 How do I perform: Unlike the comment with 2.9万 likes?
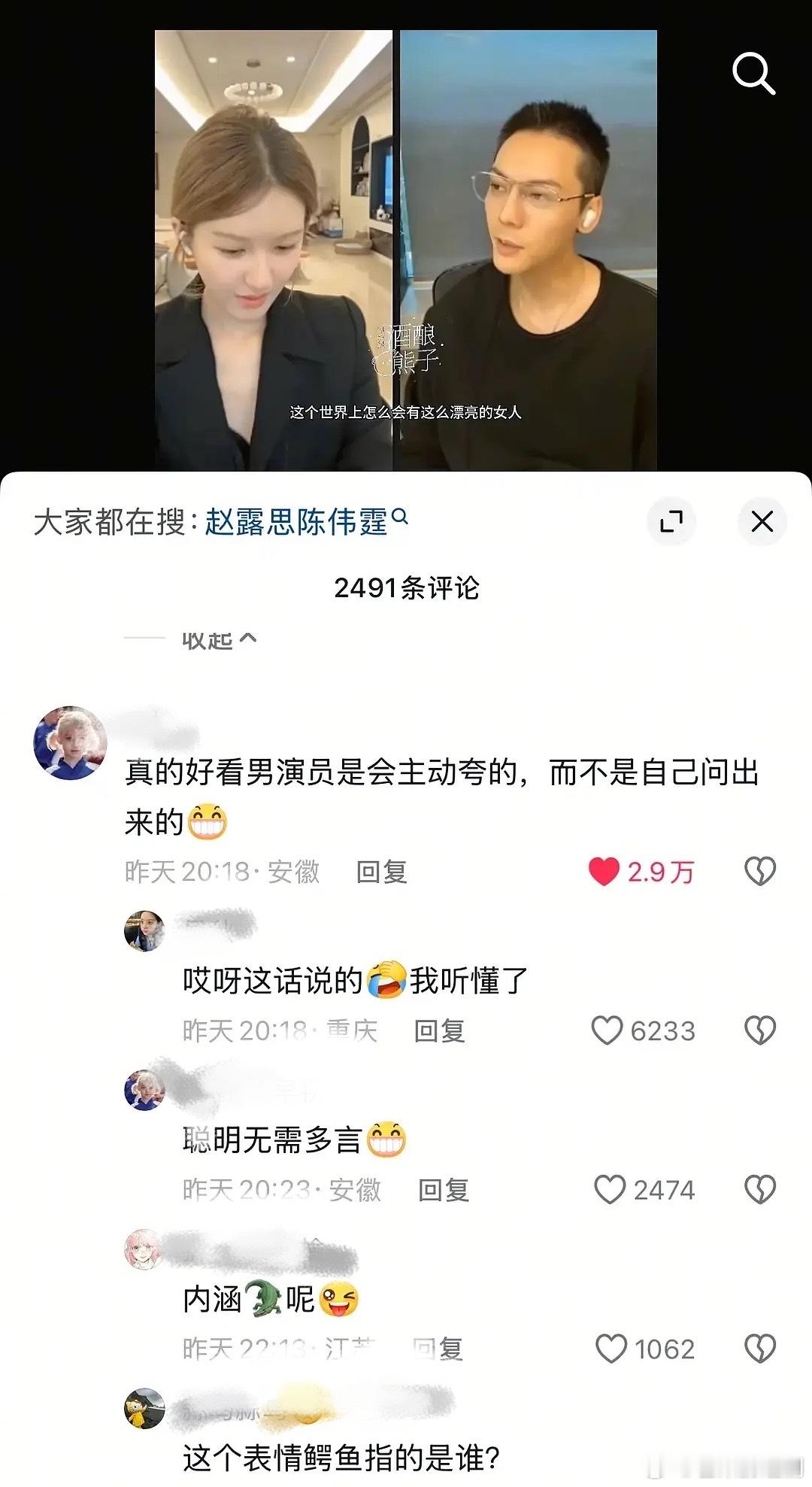tap(604, 872)
